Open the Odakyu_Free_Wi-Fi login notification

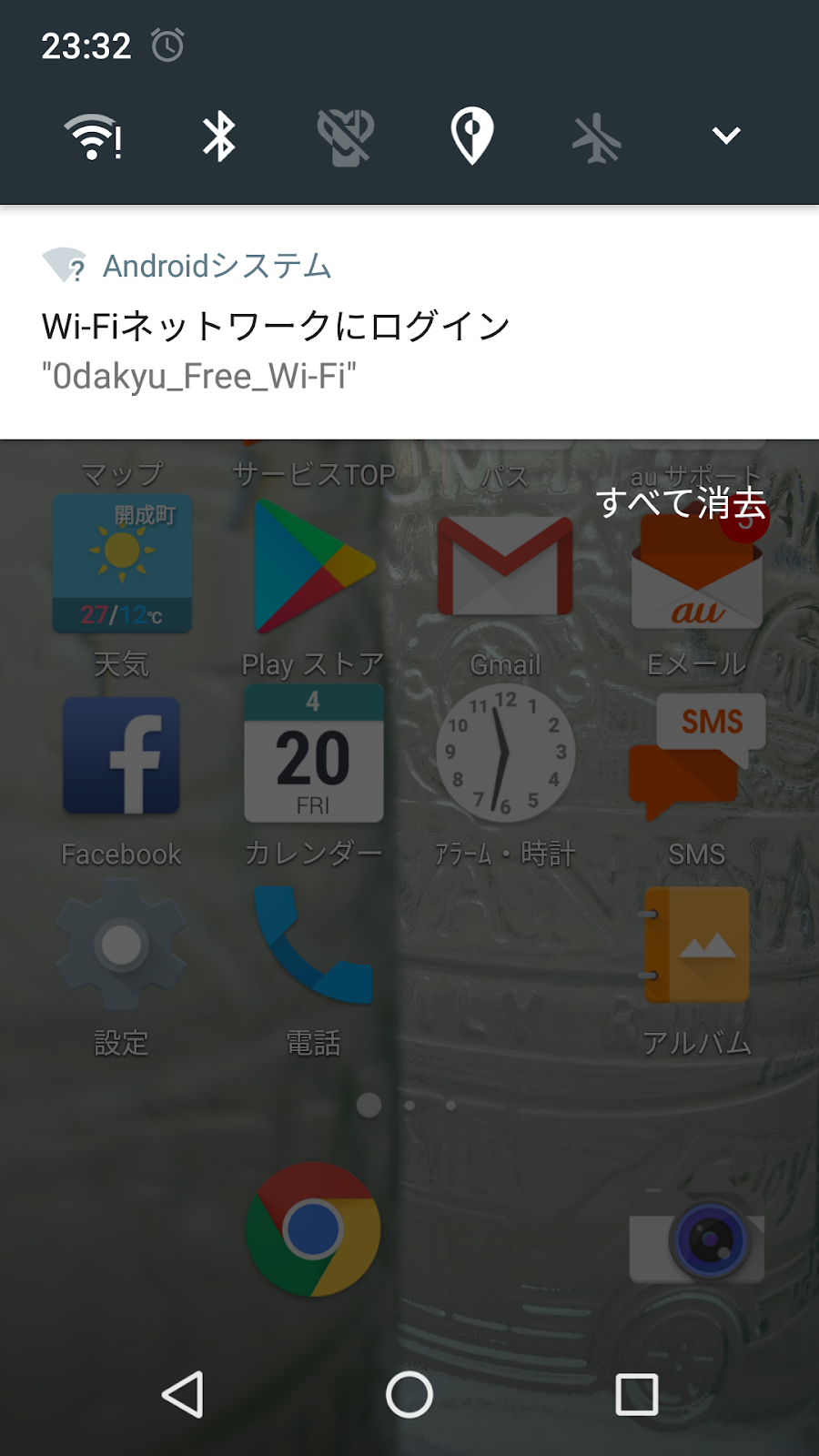pos(409,322)
